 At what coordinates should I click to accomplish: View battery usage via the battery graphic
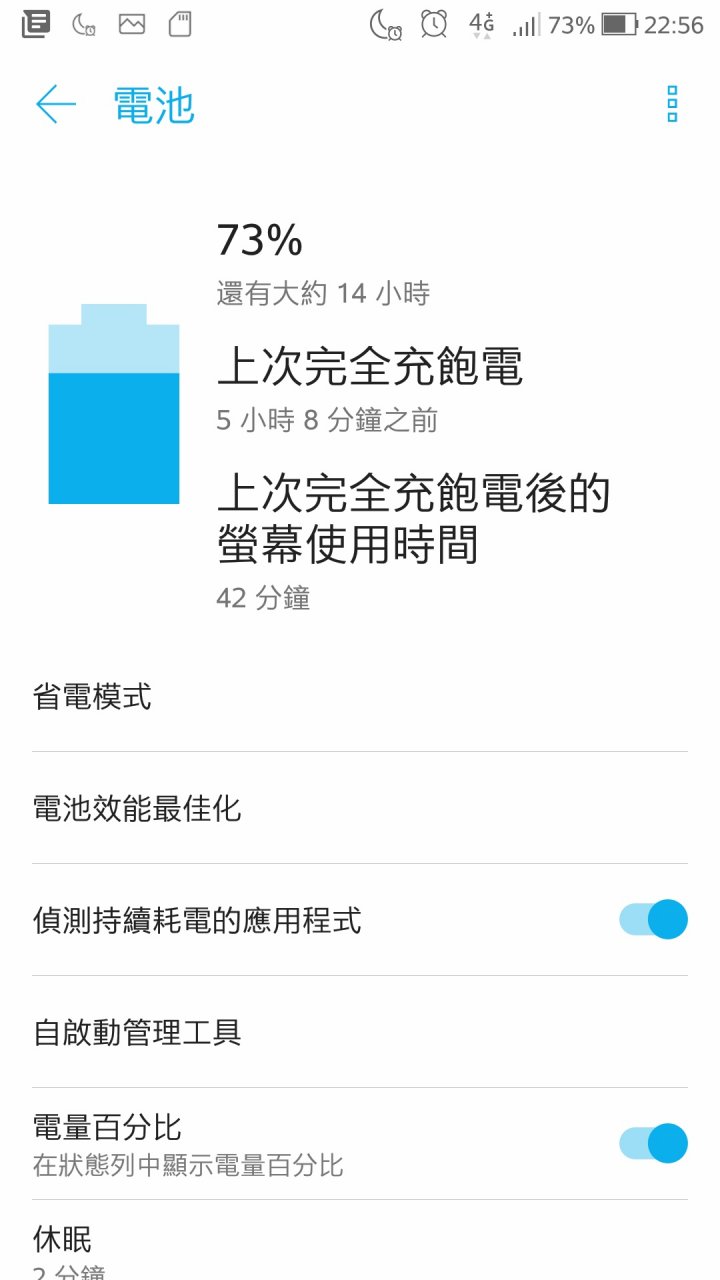click(114, 404)
